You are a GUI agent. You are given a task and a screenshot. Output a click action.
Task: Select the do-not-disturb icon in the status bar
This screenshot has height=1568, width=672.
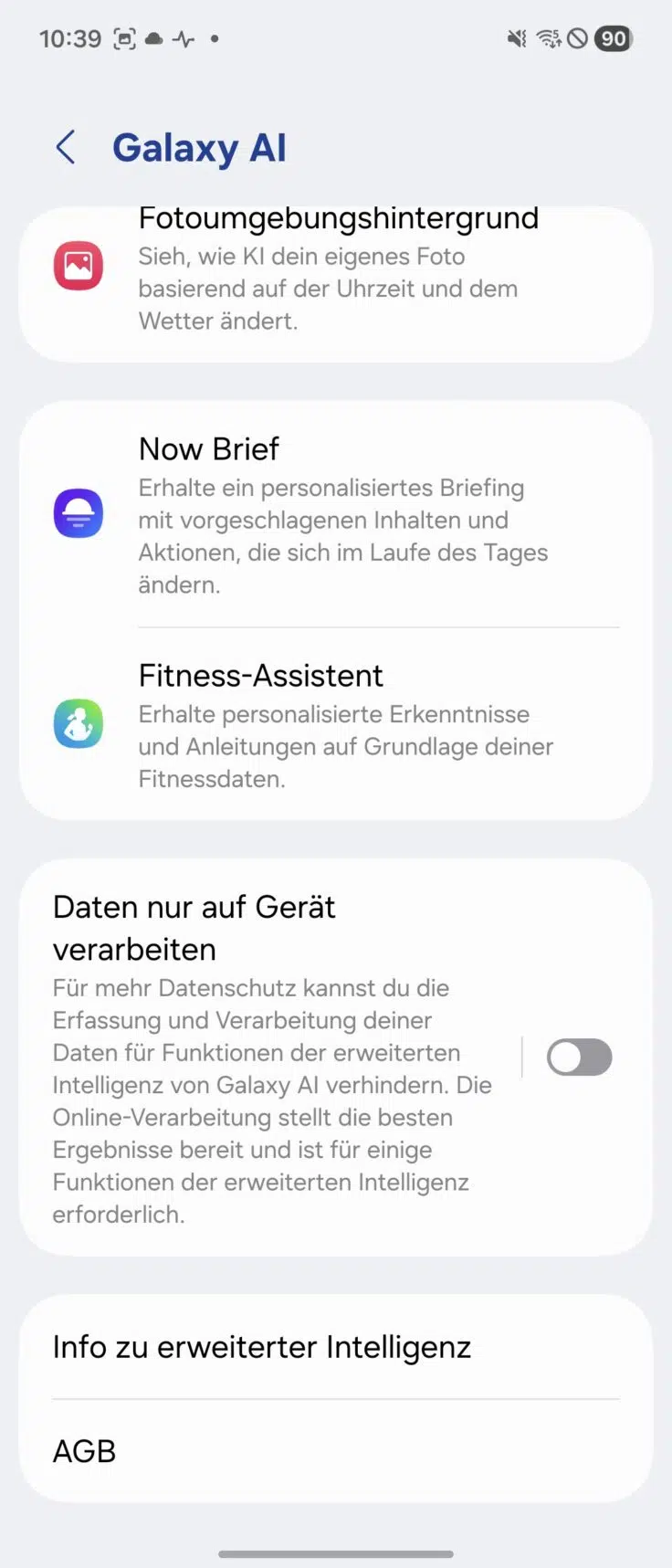click(x=579, y=38)
